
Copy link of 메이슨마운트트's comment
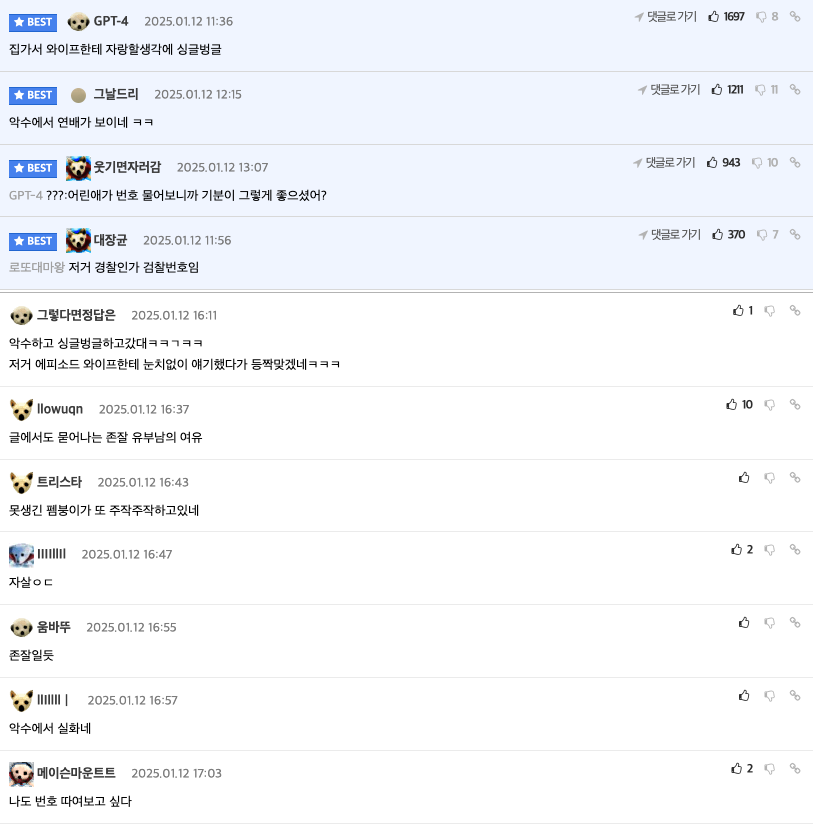[795, 769]
